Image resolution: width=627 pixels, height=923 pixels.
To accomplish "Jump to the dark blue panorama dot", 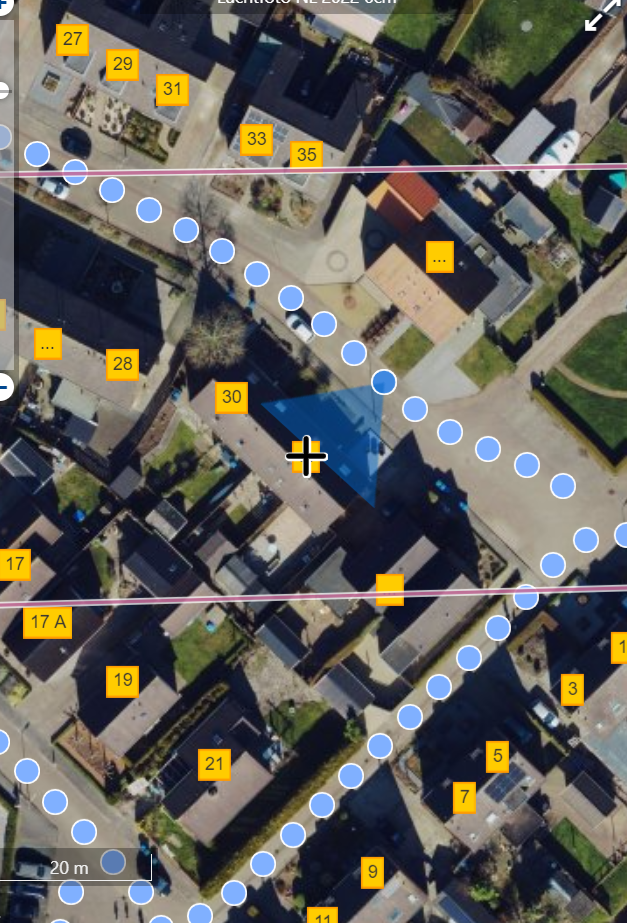I will 384,381.
